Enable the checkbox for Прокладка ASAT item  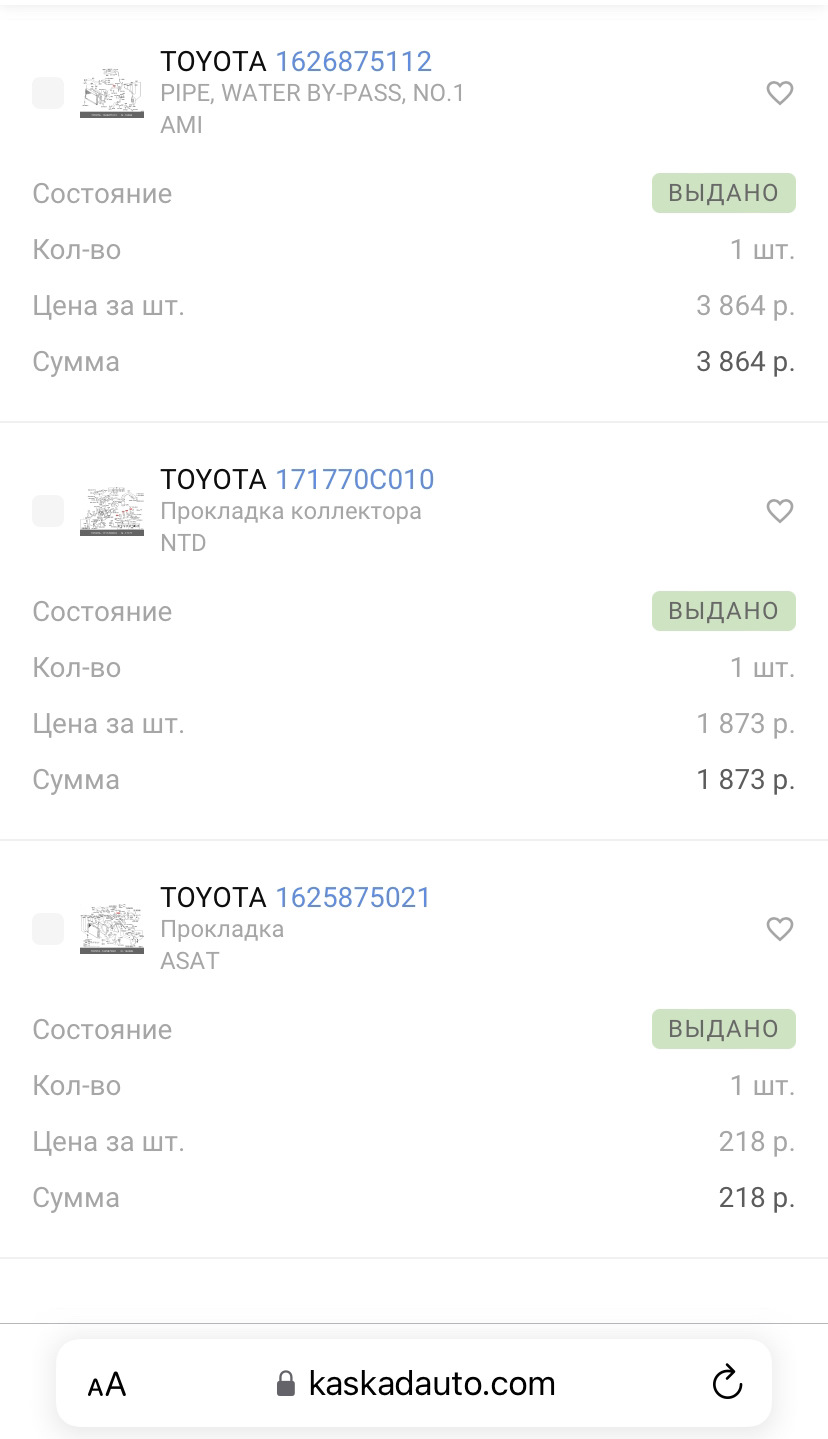coord(47,929)
